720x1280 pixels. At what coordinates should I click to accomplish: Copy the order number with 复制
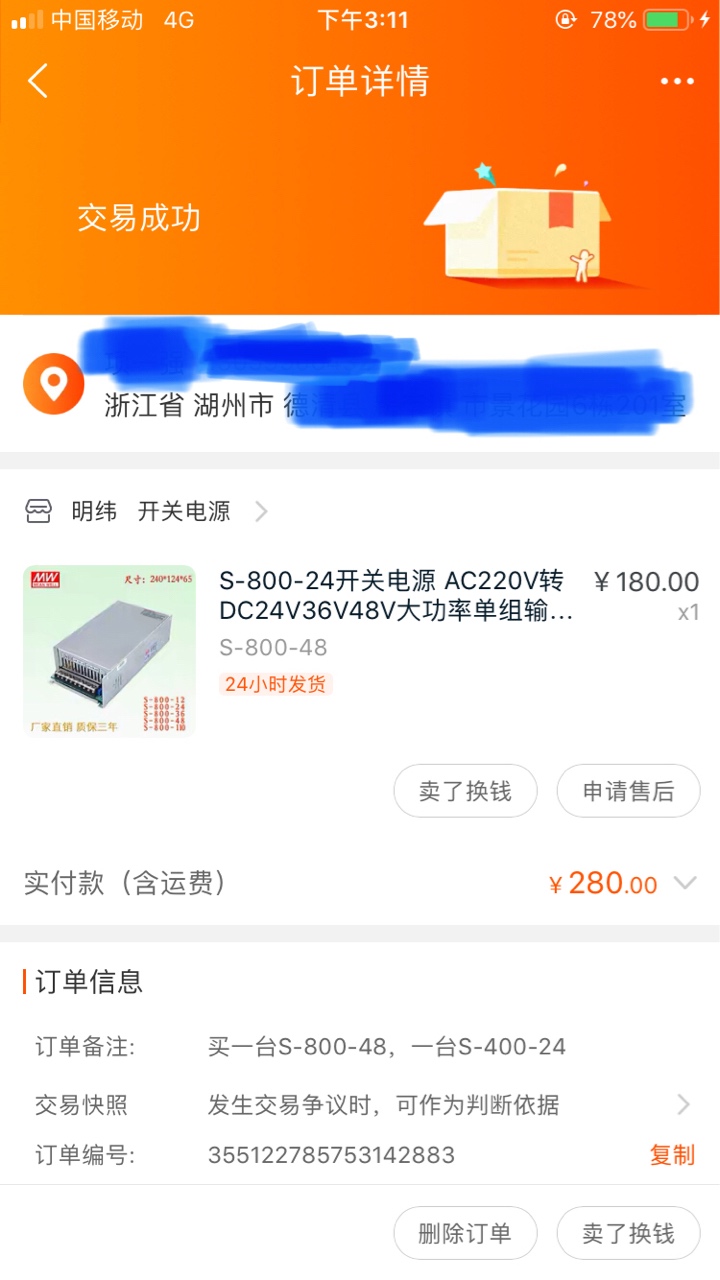[x=671, y=1155]
